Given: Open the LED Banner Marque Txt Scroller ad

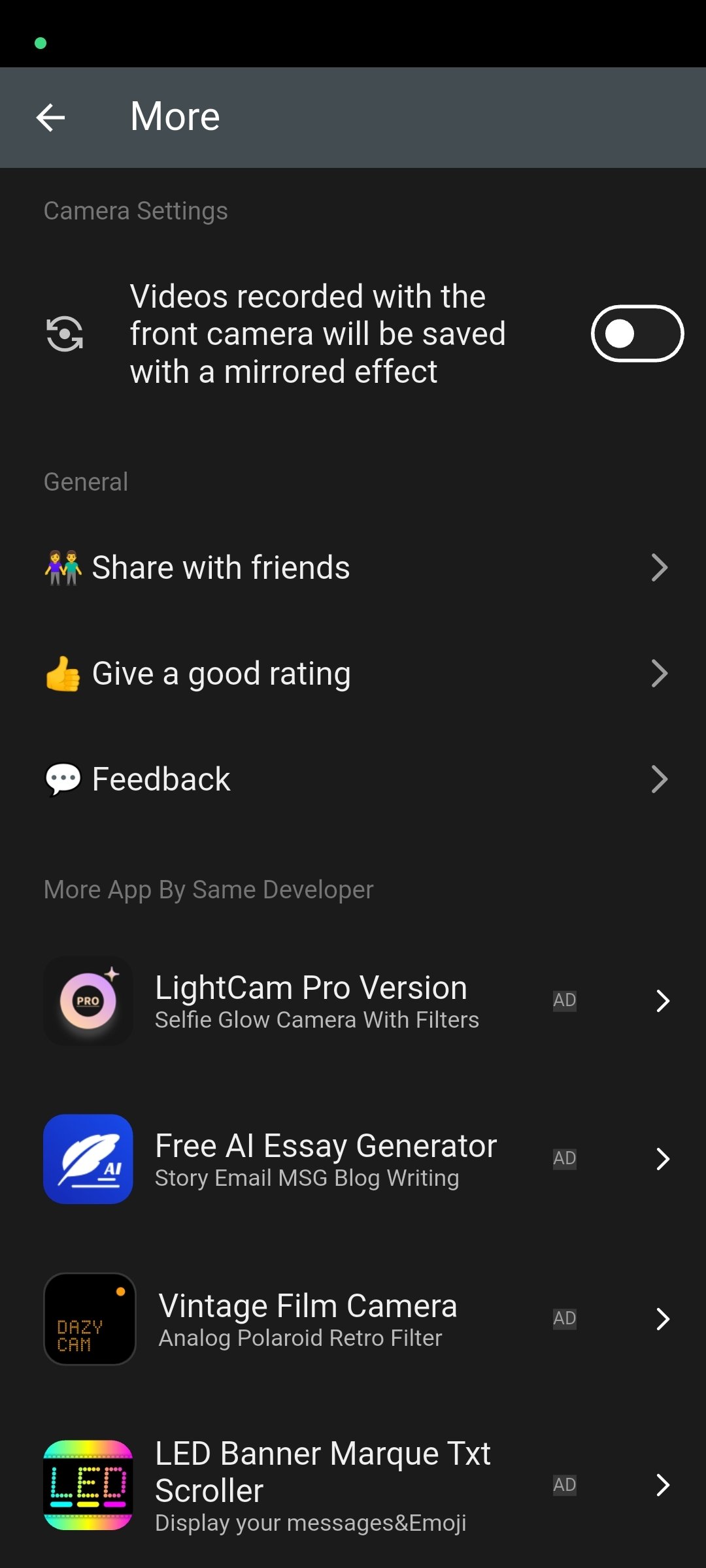Looking at the screenshot, I should [353, 1485].
